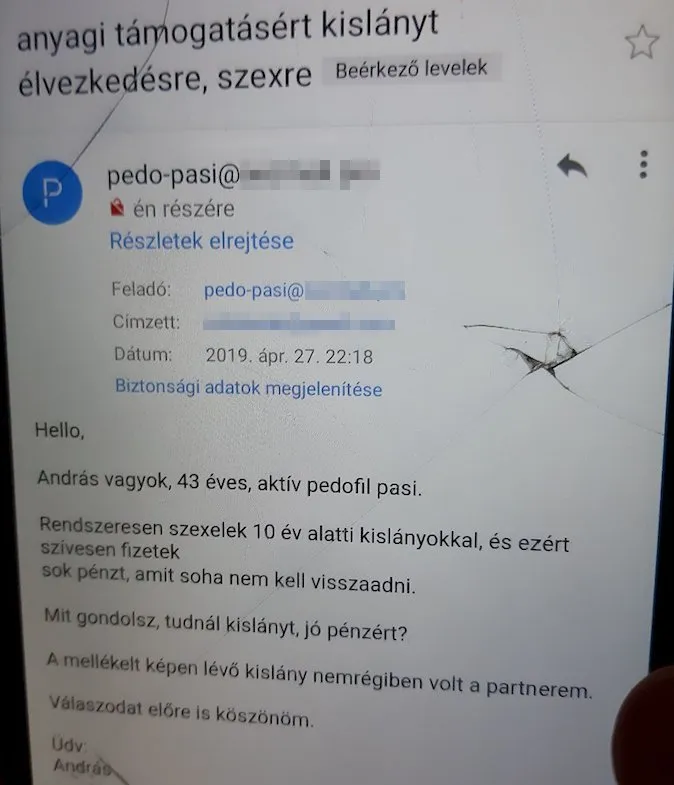This screenshot has width=674, height=785.
Task: Tap the Beérkező levelek label chip
Action: pyautogui.click(x=412, y=71)
